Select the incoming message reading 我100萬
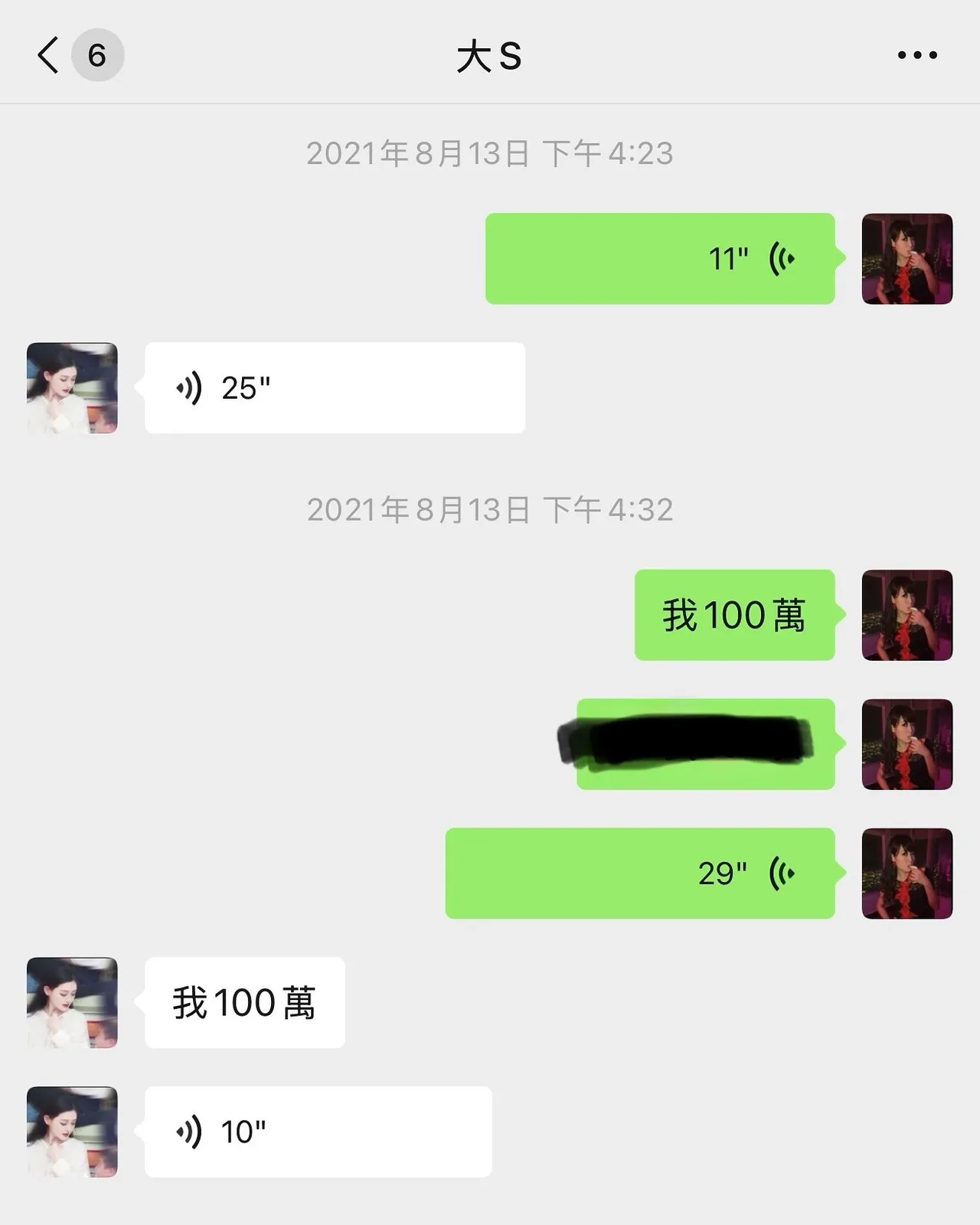This screenshot has width=980, height=1225. [x=243, y=1003]
